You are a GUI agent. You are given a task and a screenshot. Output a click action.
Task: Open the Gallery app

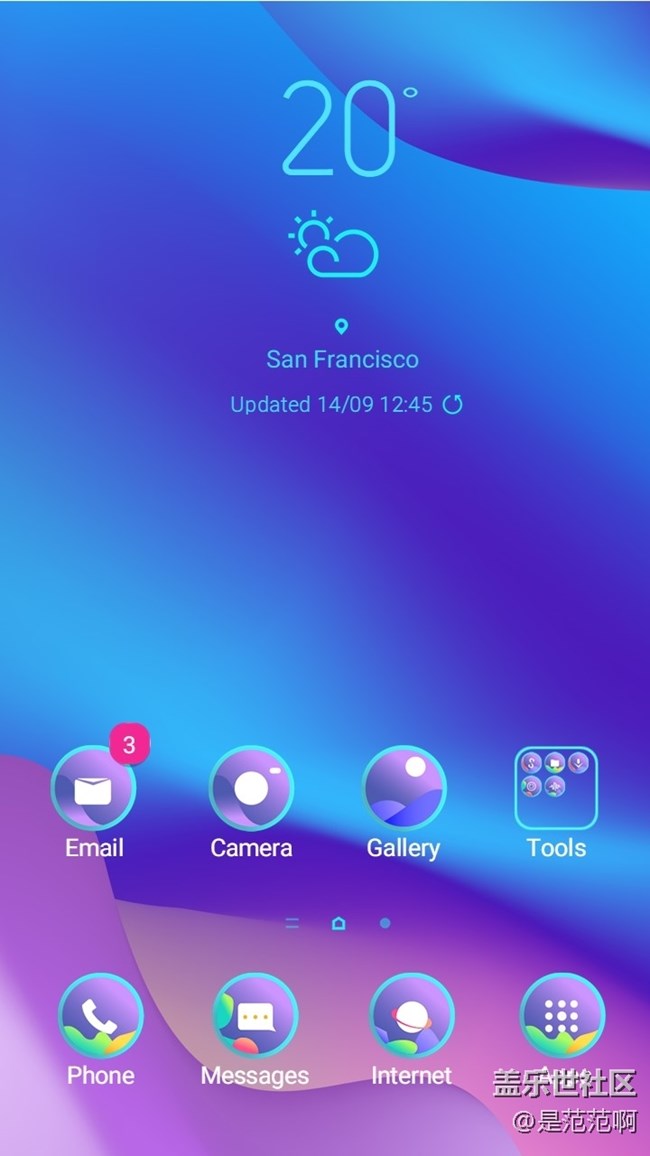tap(404, 788)
